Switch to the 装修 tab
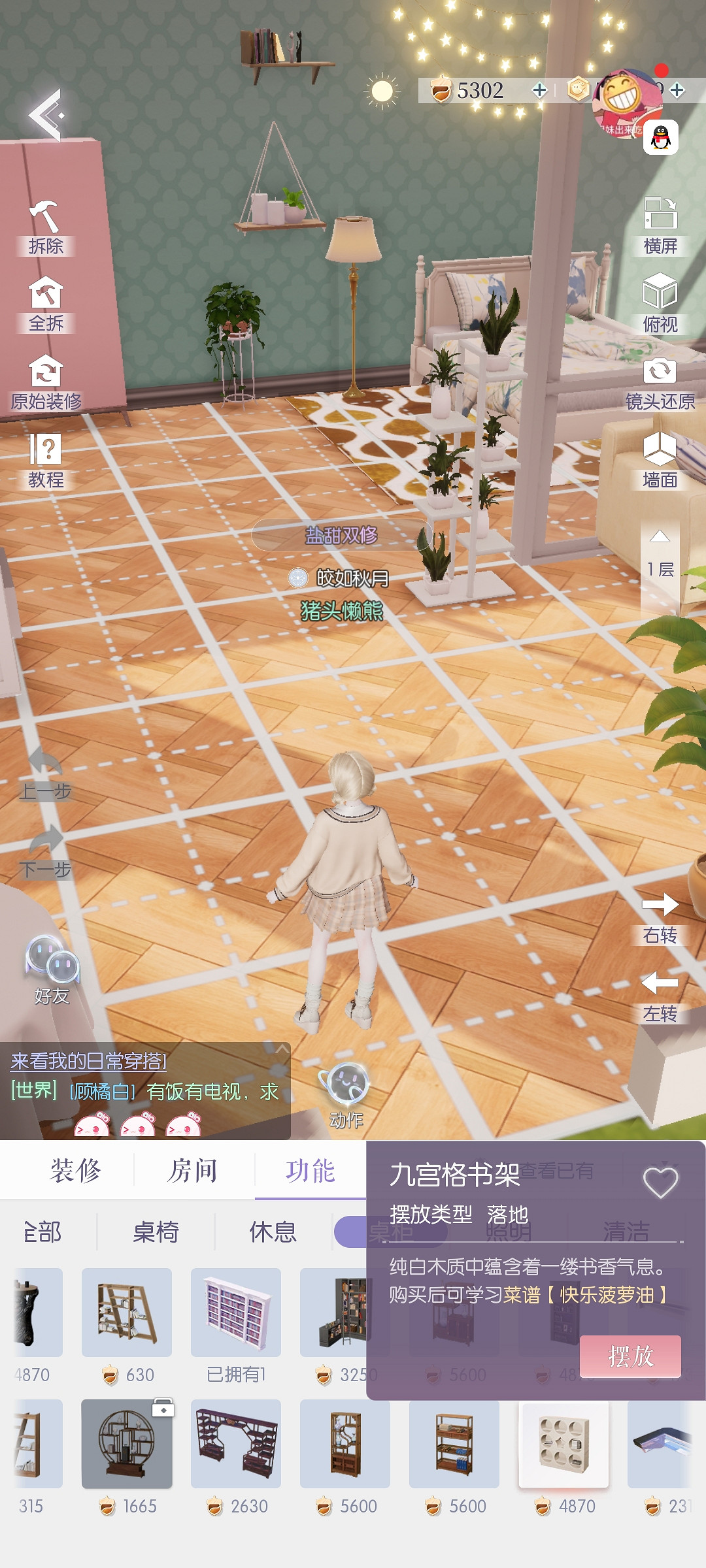This screenshot has height=1568, width=706. [x=75, y=1171]
